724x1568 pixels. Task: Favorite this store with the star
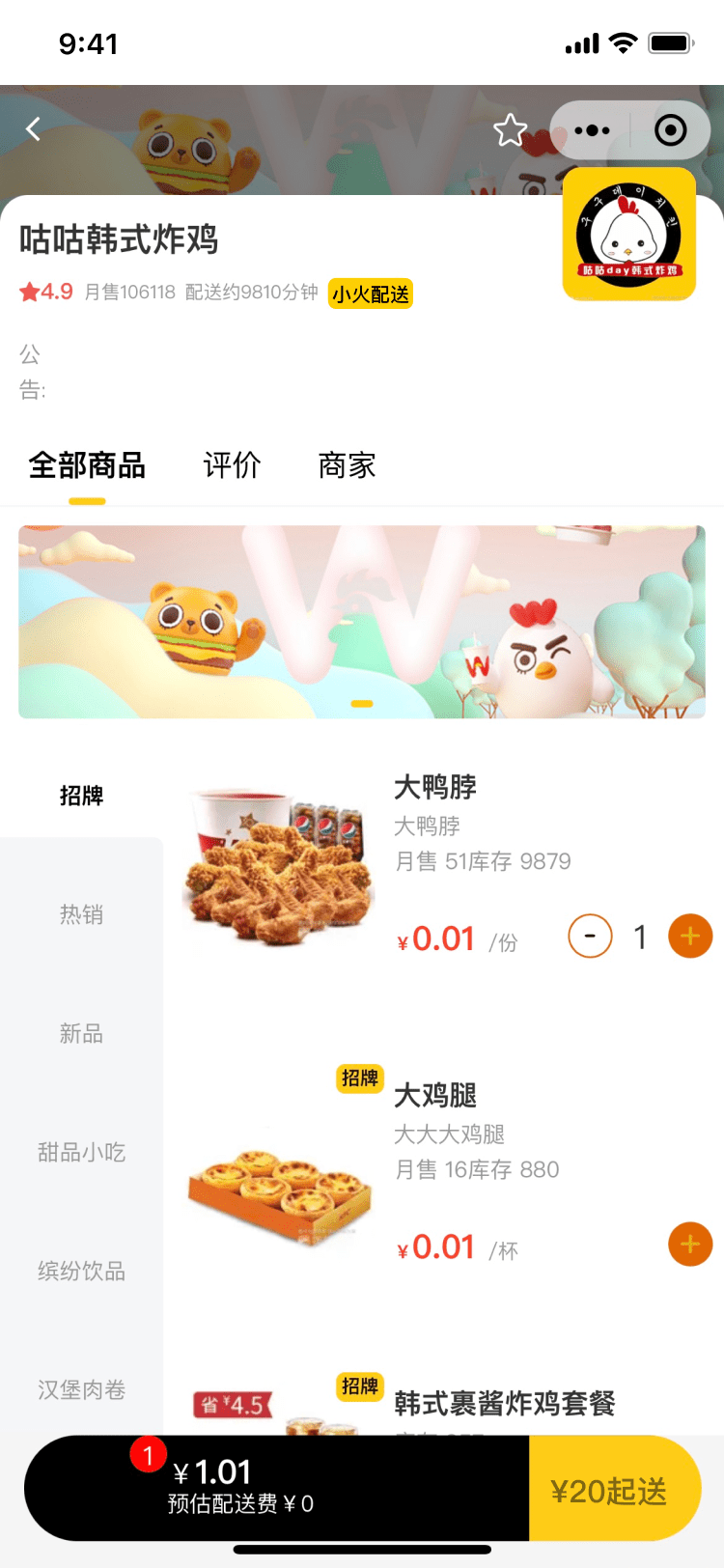coord(510,130)
